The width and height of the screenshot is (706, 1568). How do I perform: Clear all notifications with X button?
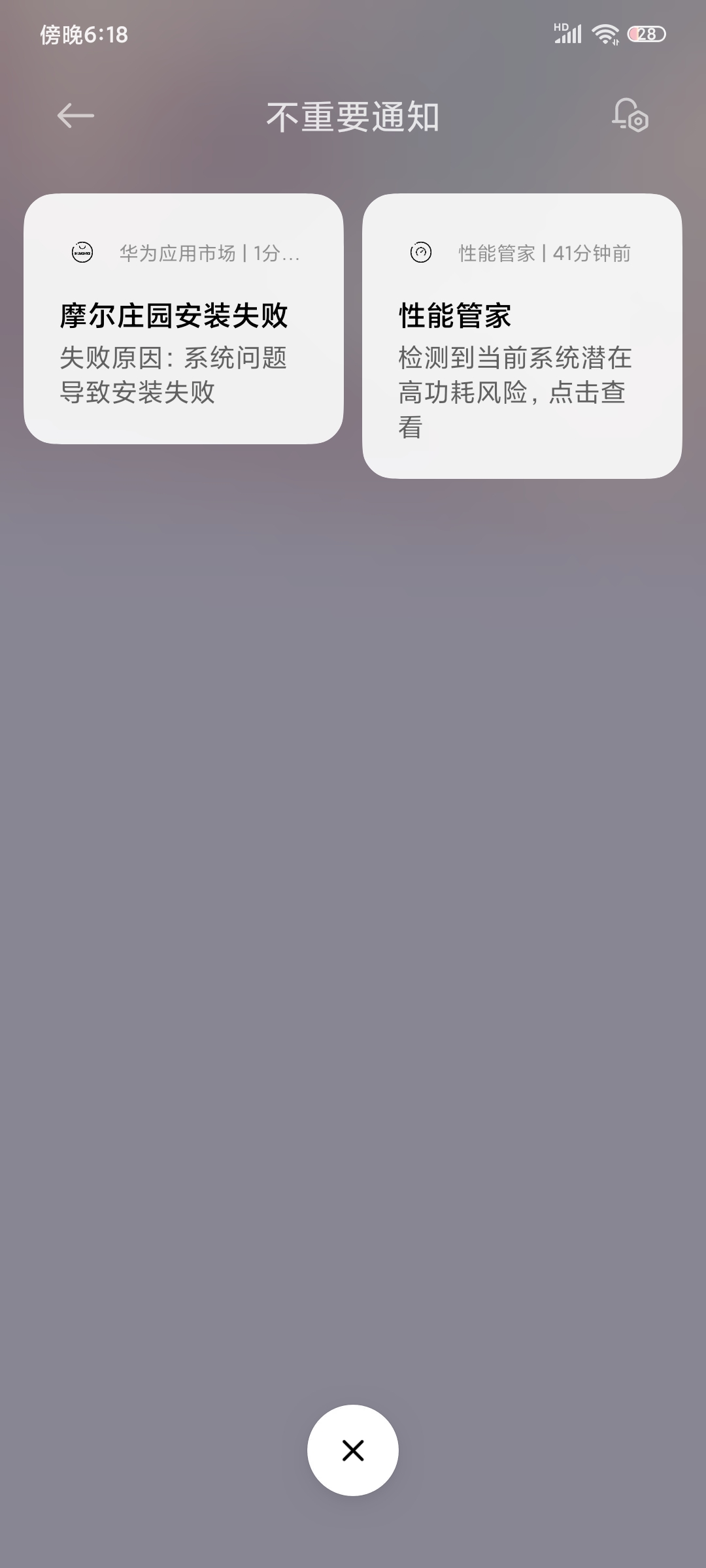(x=353, y=1450)
